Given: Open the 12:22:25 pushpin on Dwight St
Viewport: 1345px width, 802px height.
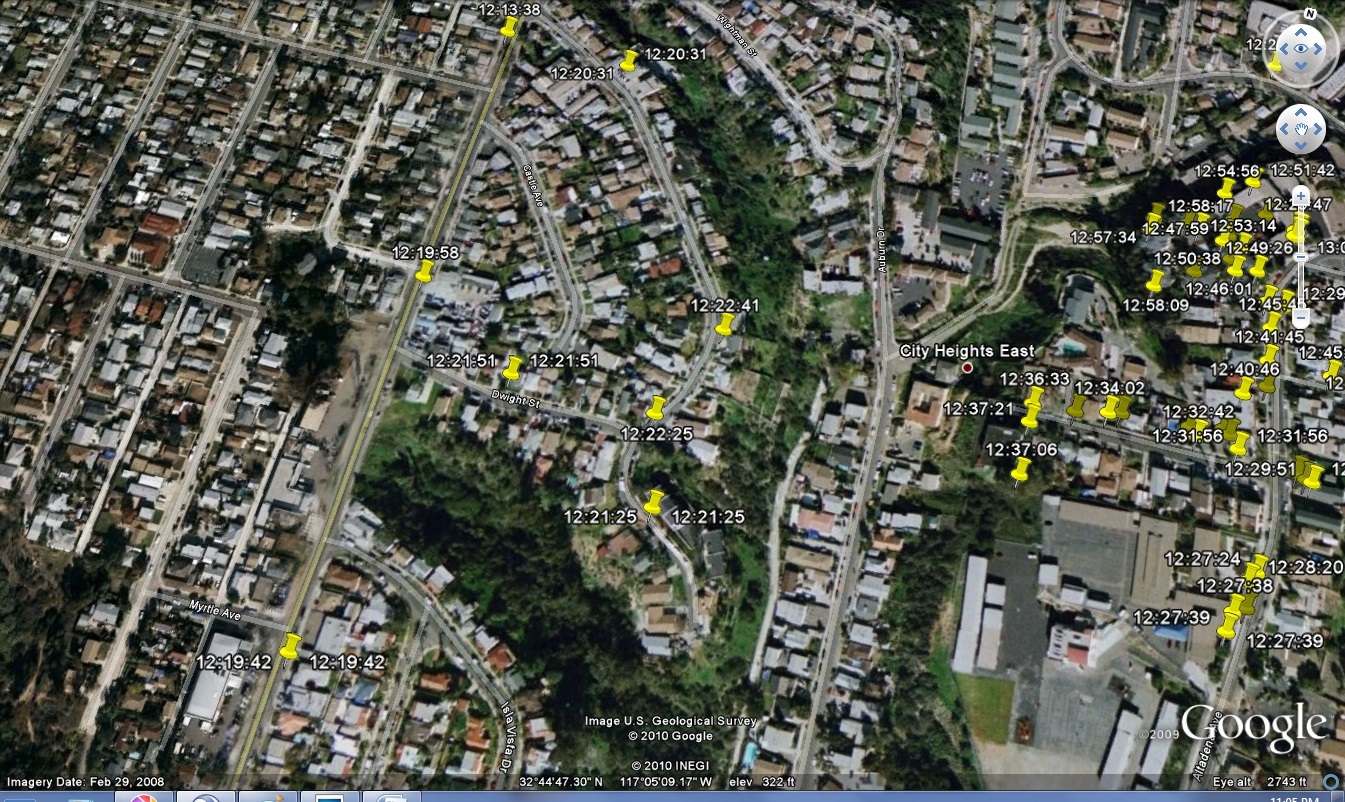Looking at the screenshot, I should click(x=656, y=408).
